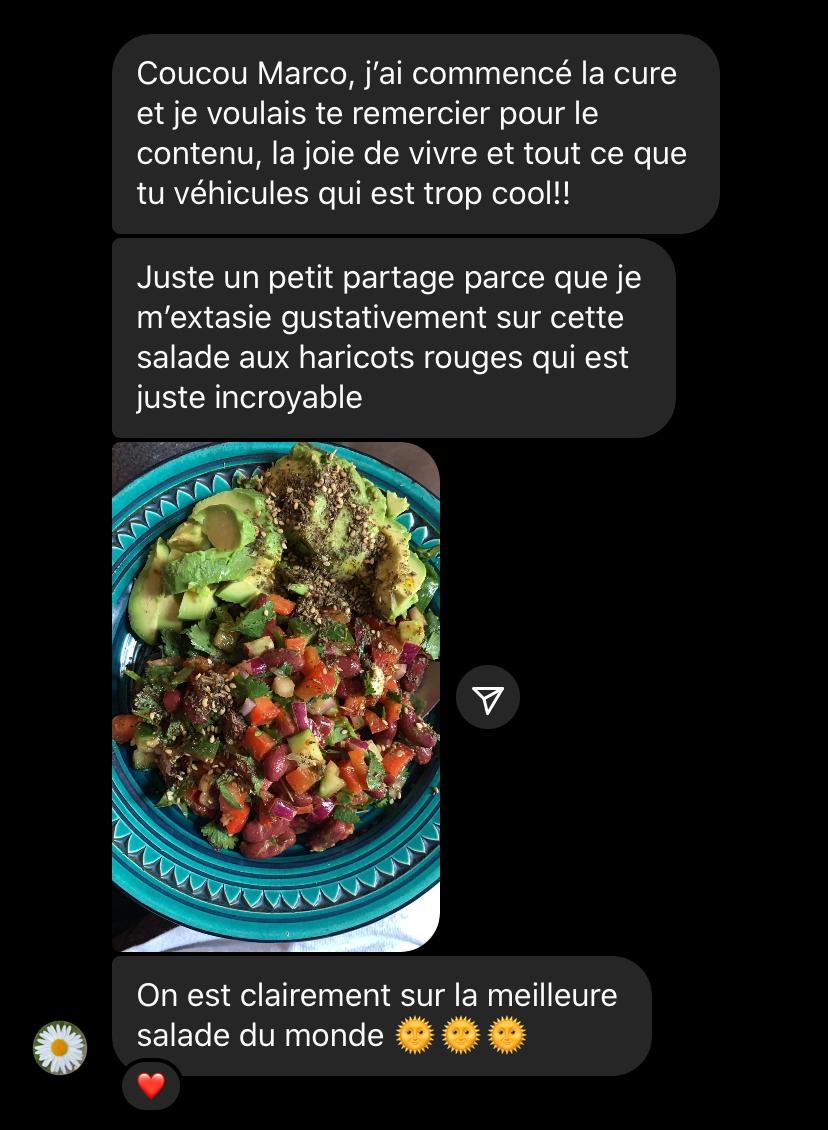Open the sender's daisy profile picture
This screenshot has height=1130, width=828.
click(x=60, y=1047)
